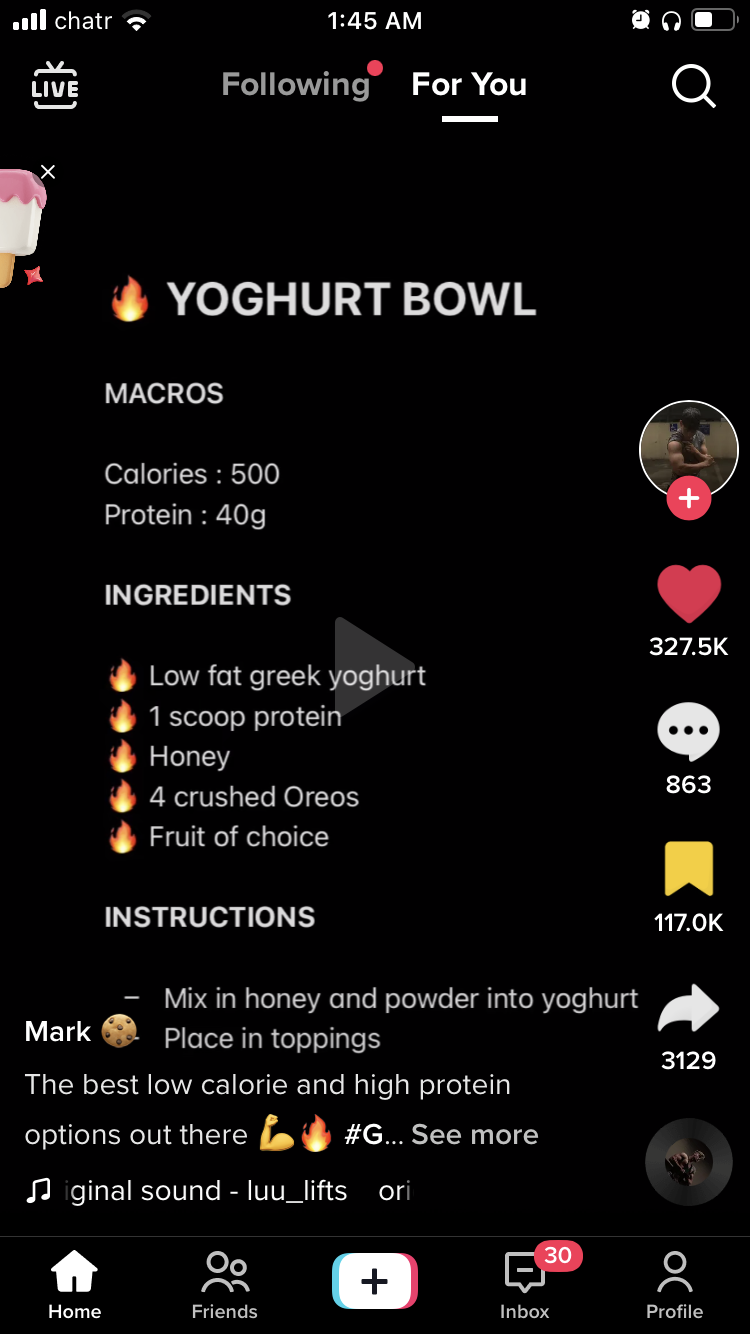Open Mark's username link
750x1334 pixels.
point(59,1031)
